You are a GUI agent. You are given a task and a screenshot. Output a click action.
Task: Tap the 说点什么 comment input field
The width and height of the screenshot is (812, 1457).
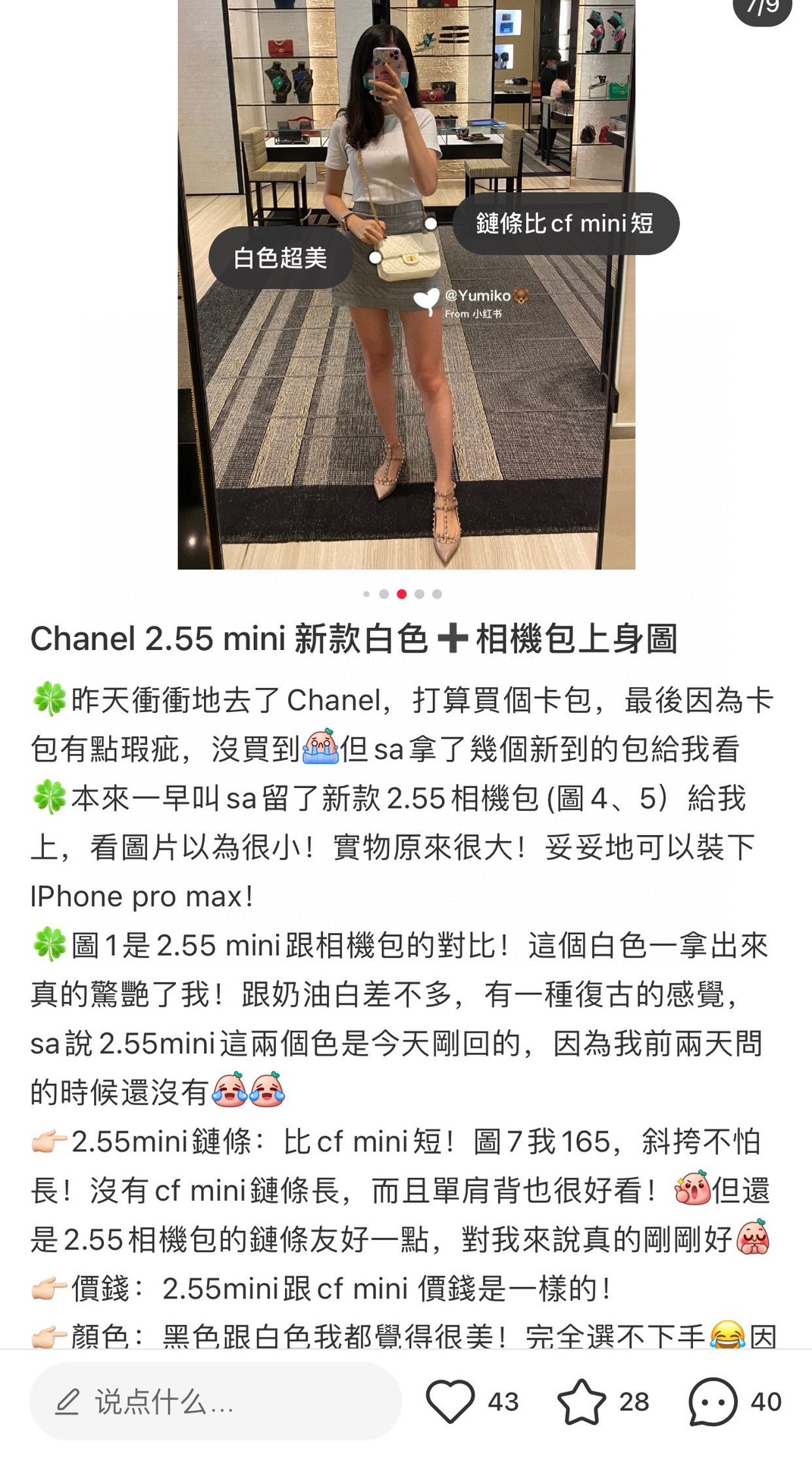pyautogui.click(x=215, y=1401)
